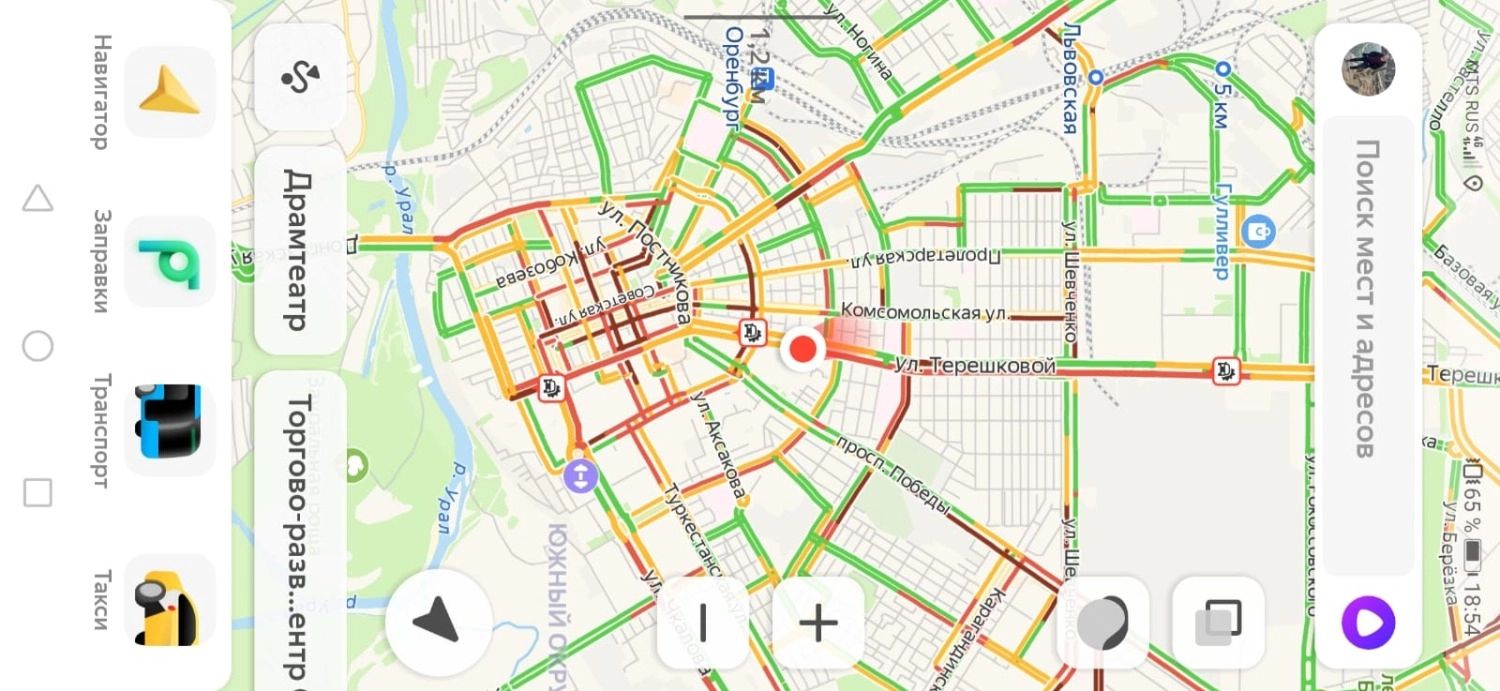Open the map layers button
Viewport: 1500px width, 691px height.
click(1218, 621)
